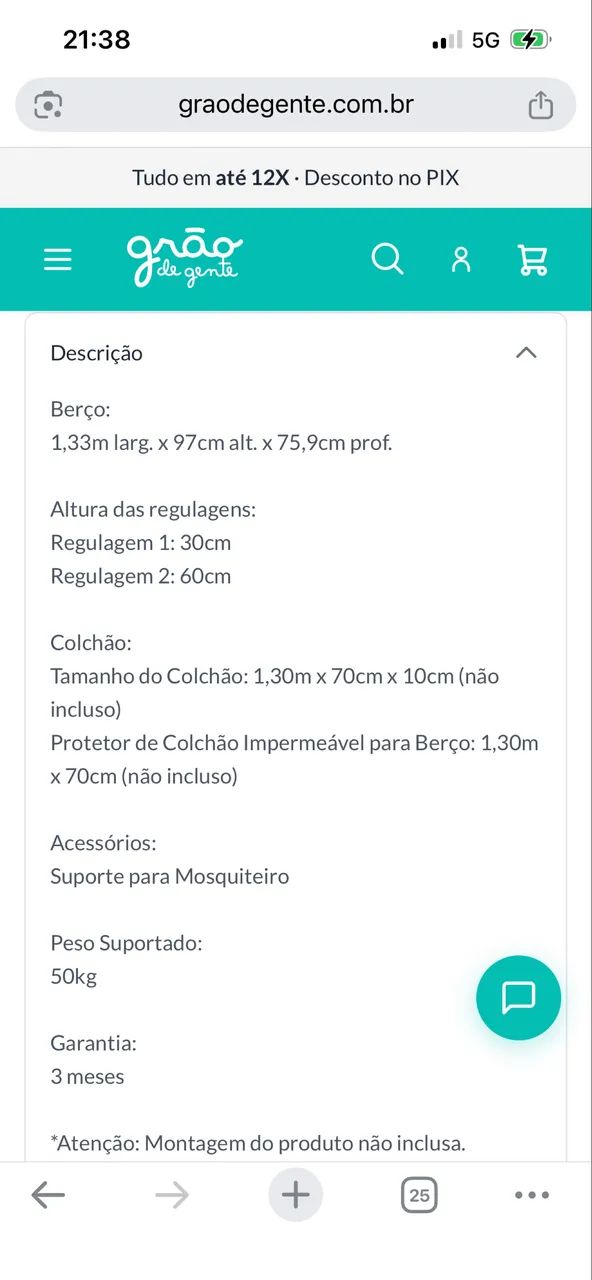Screen dimensions: 592x1280
Task: Open the store search icon
Action: [x=387, y=260]
